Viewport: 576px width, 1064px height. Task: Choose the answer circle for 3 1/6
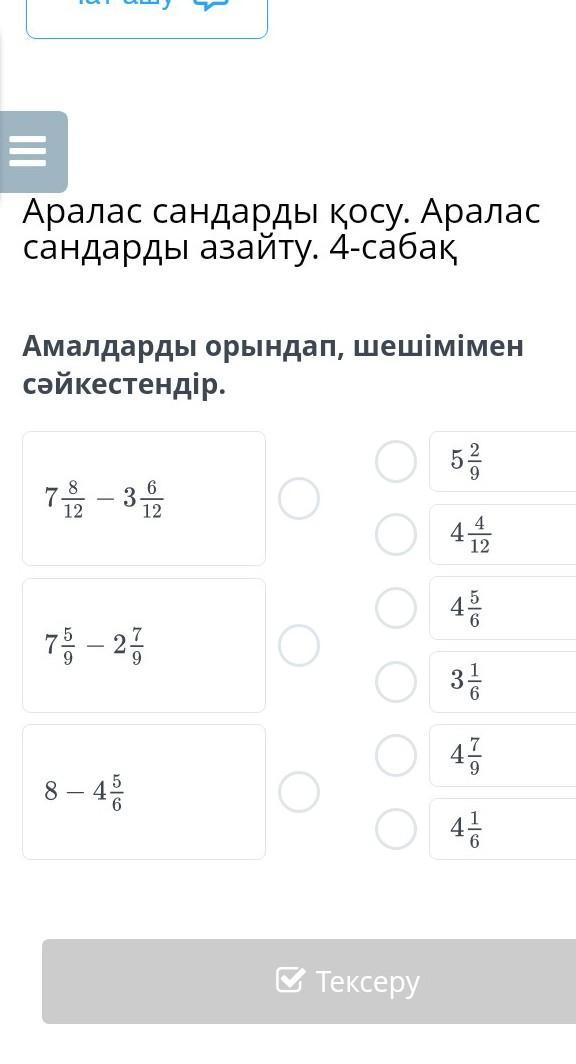[x=396, y=681]
